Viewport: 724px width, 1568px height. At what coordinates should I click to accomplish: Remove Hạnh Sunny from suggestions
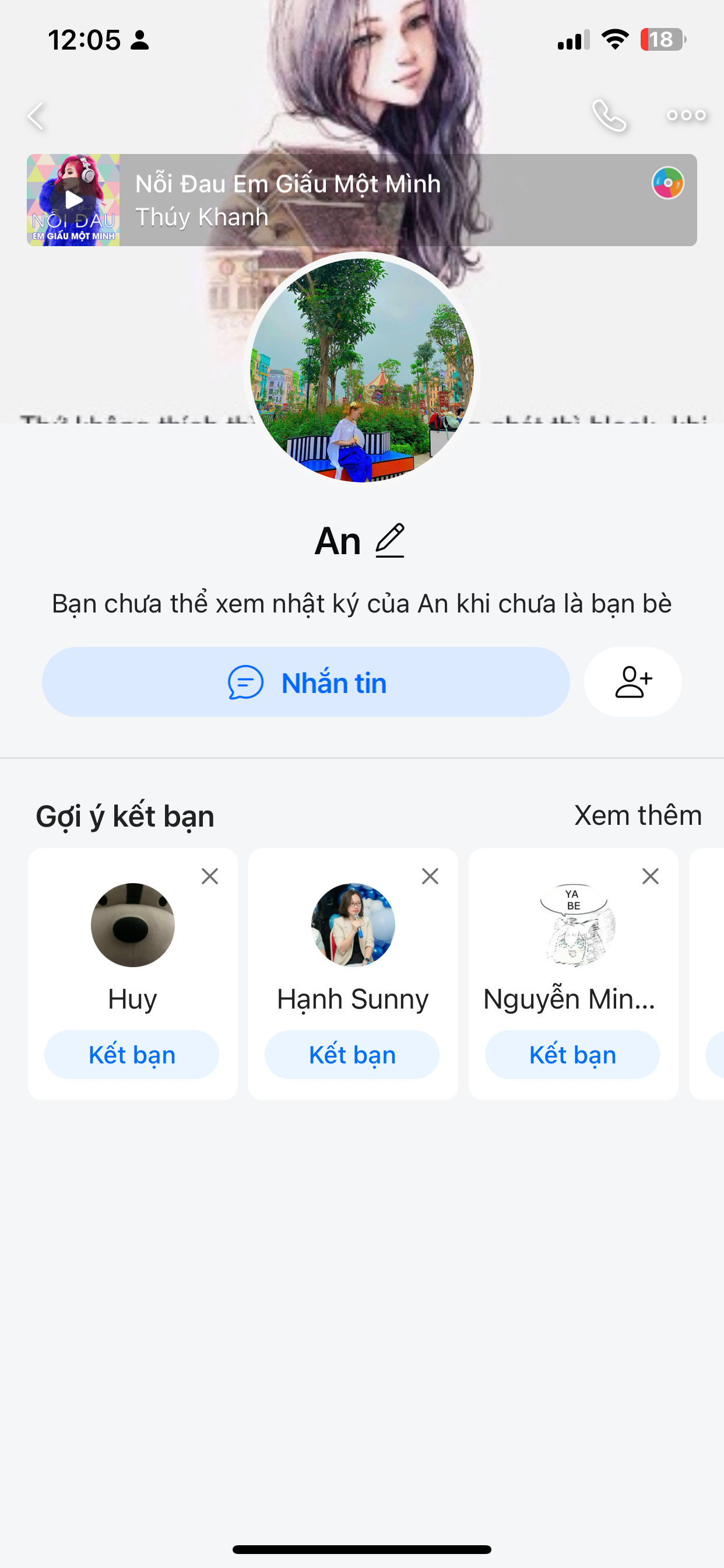pos(430,877)
